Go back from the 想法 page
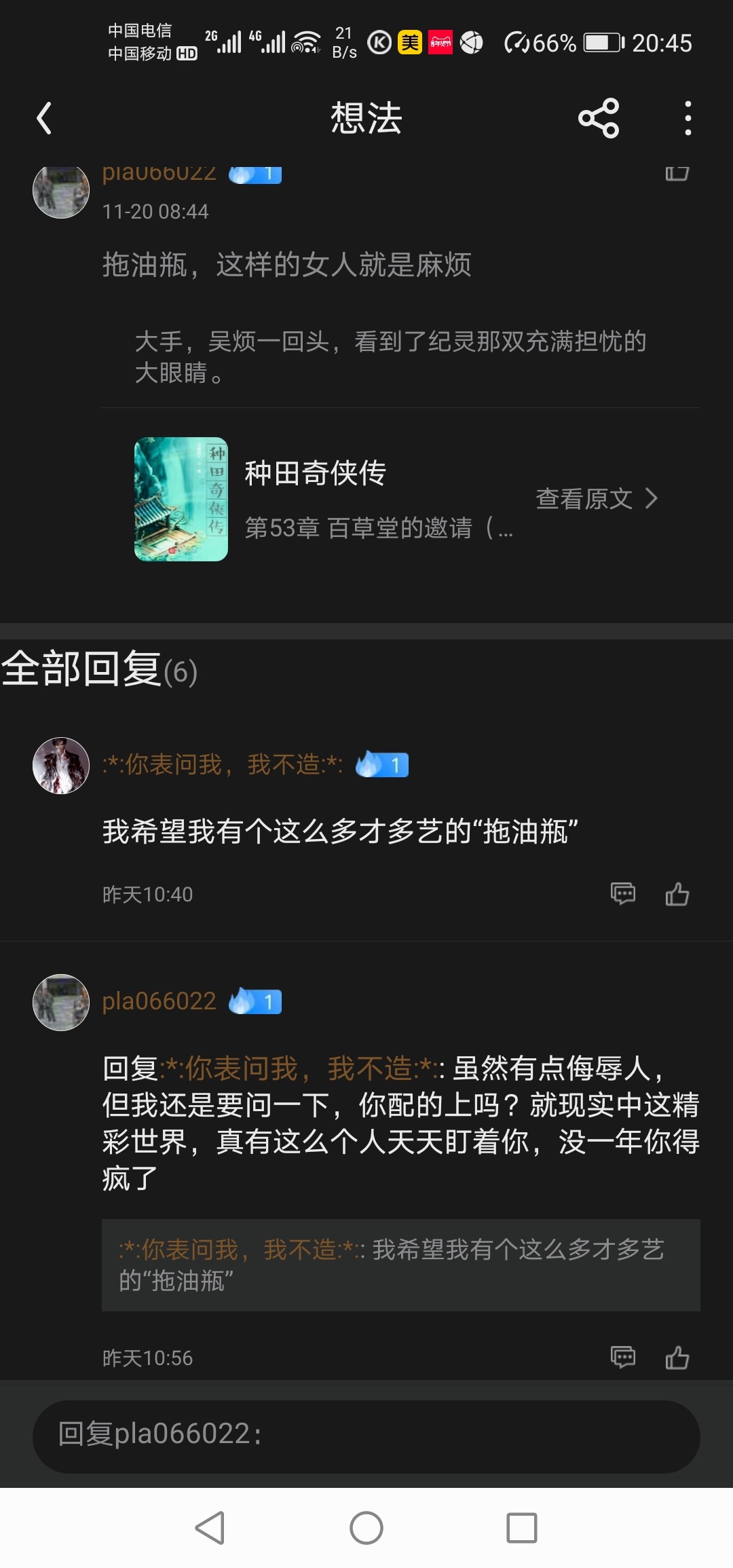The width and height of the screenshot is (733, 1568). [45, 118]
